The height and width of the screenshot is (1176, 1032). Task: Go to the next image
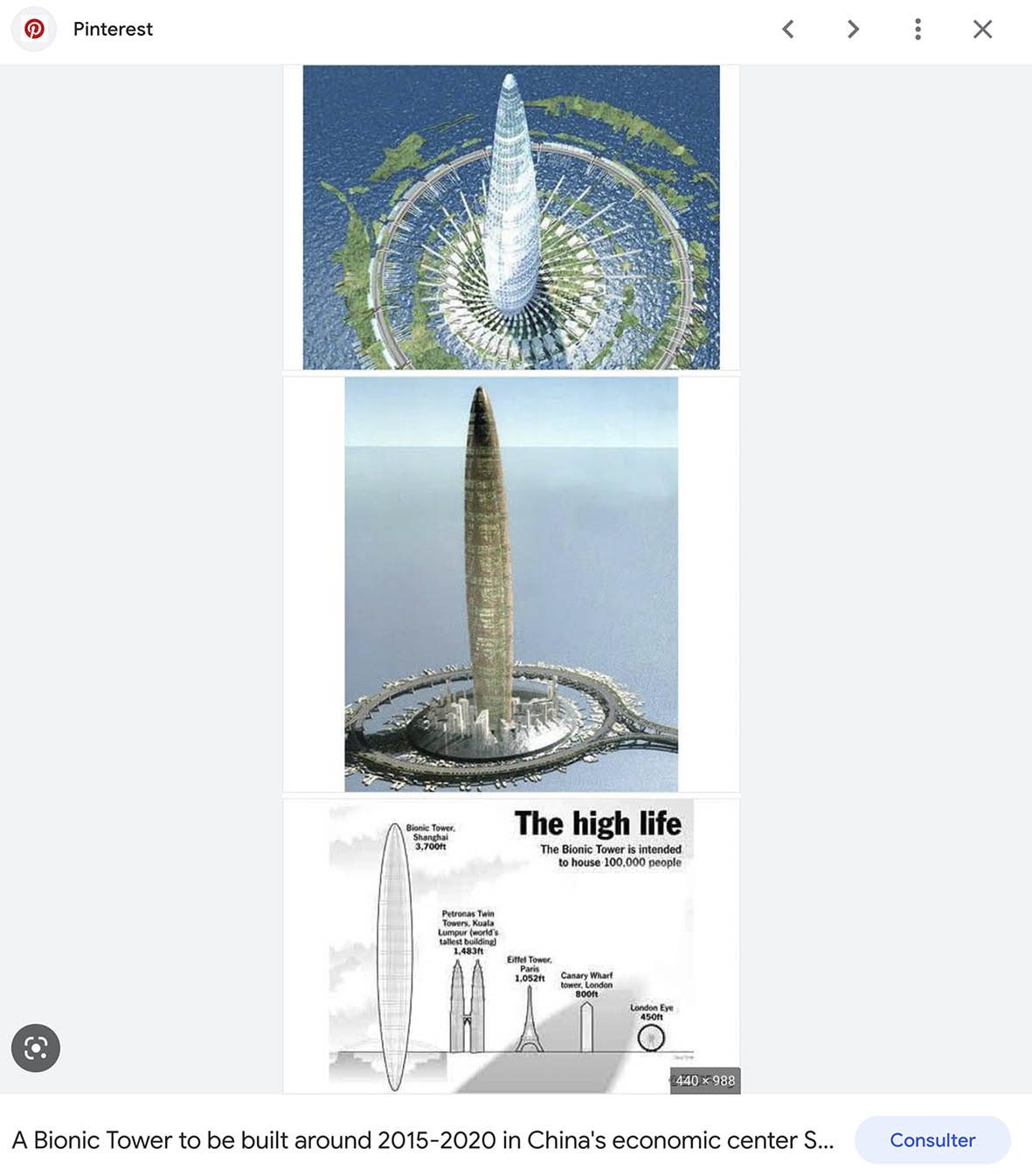(853, 30)
